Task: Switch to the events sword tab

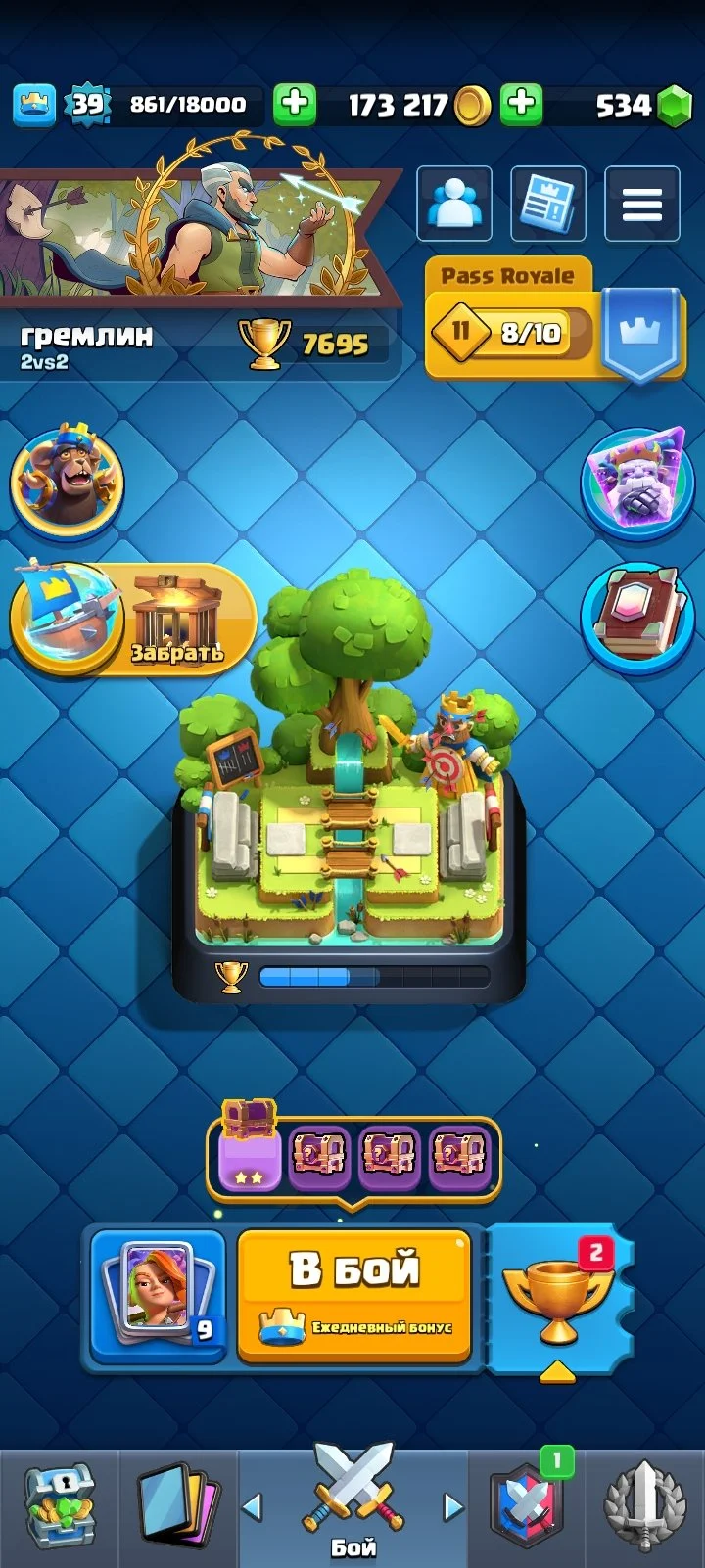Action: pyautogui.click(x=643, y=1507)
